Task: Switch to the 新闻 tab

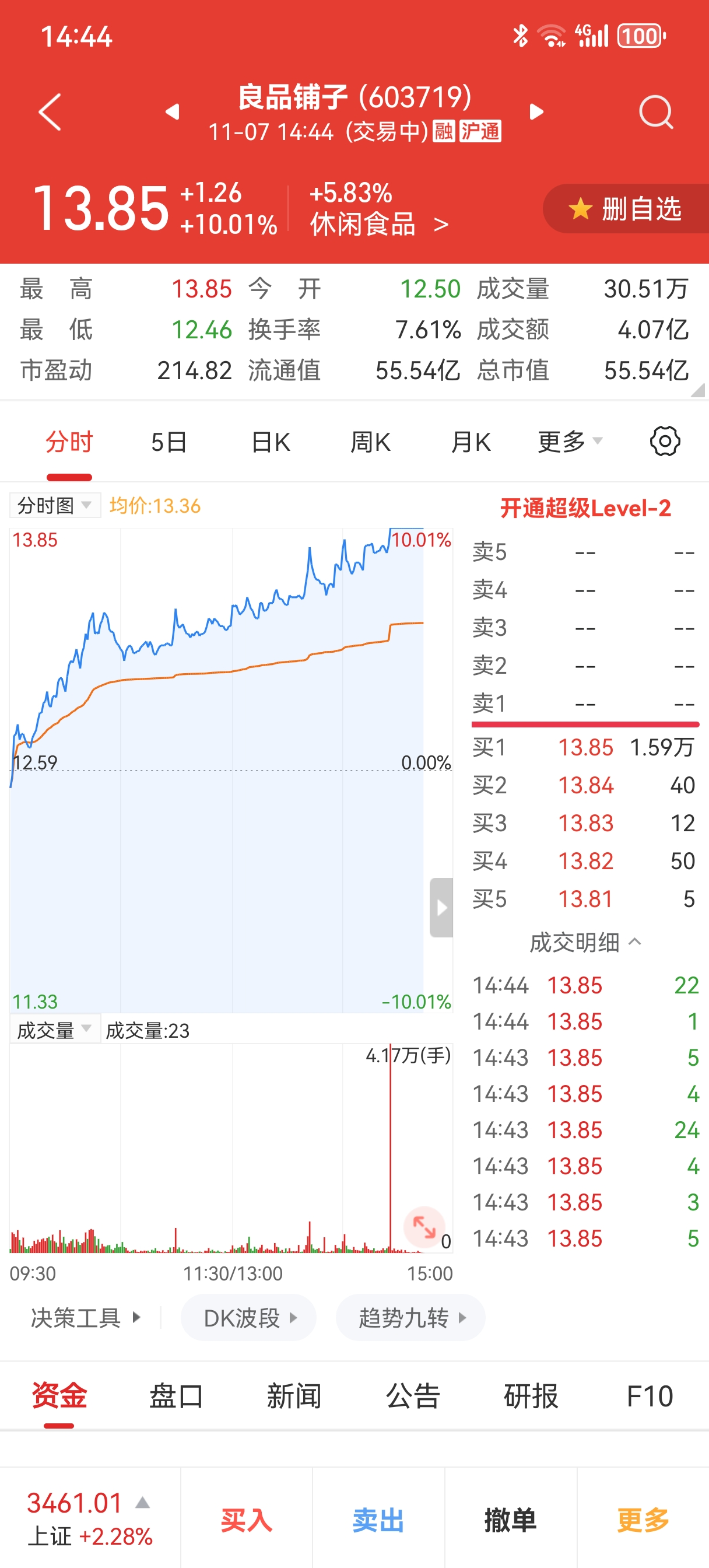Action: click(294, 1396)
